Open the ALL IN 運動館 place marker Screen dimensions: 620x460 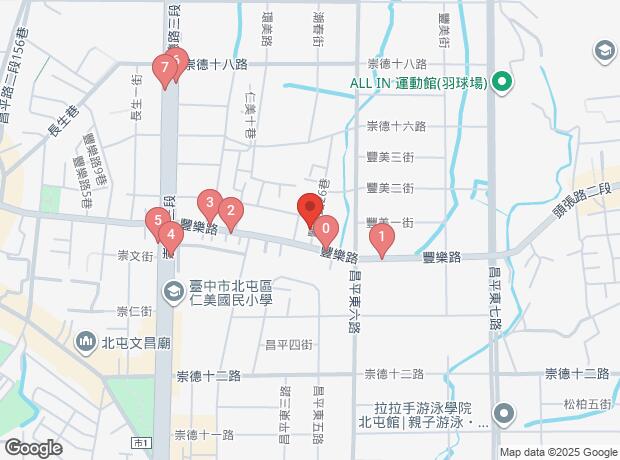click(x=504, y=84)
